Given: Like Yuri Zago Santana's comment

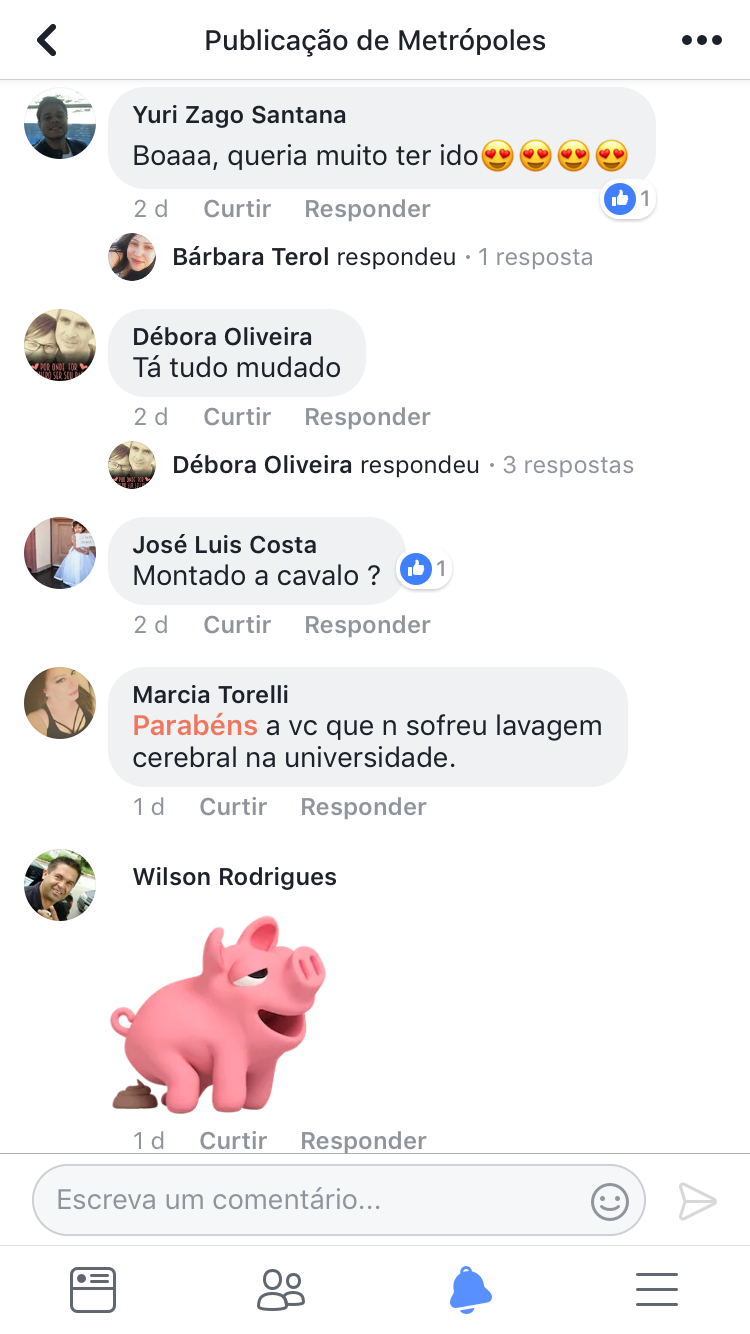Looking at the screenshot, I should (x=237, y=209).
